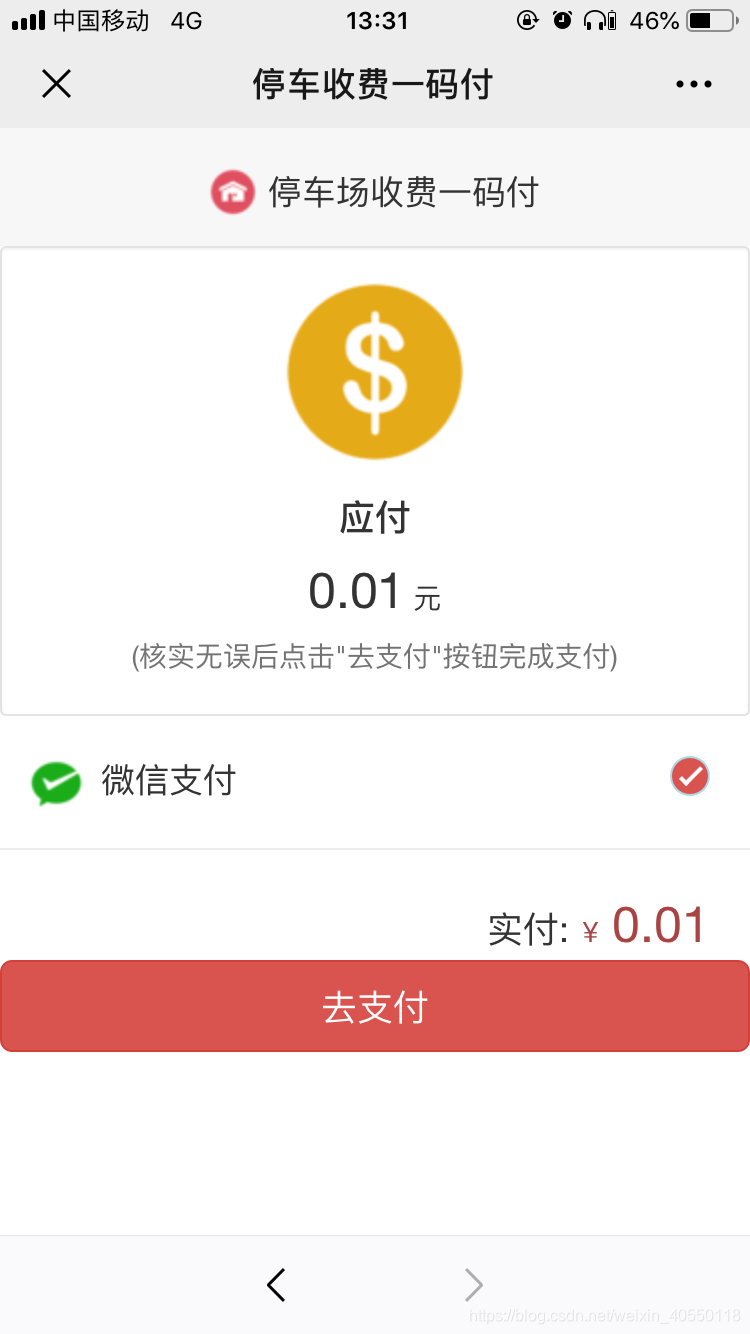Go back with the bottom left arrow
750x1334 pixels.
coord(277,1284)
